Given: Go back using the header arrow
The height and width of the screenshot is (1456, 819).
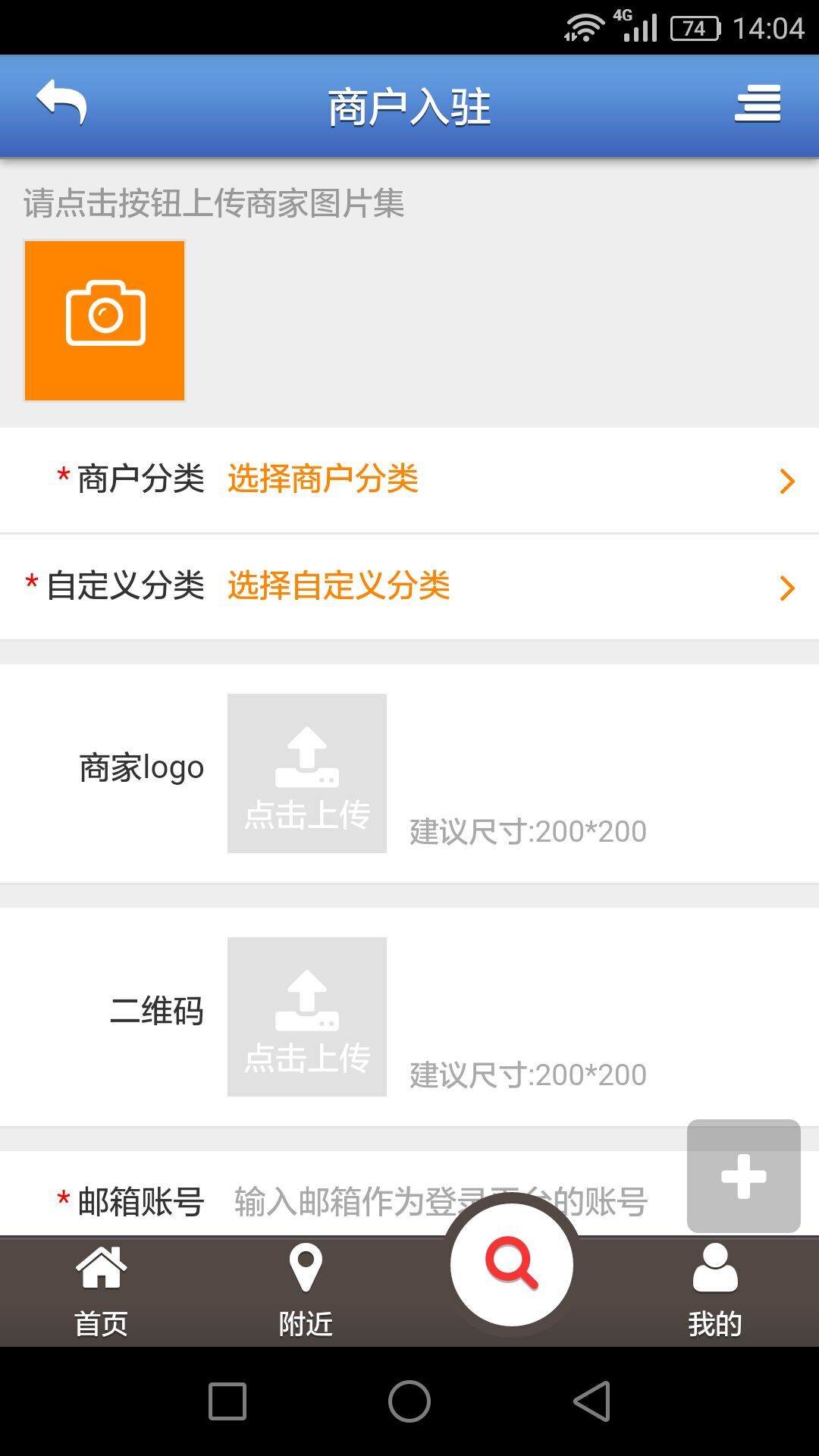Looking at the screenshot, I should 61,102.
